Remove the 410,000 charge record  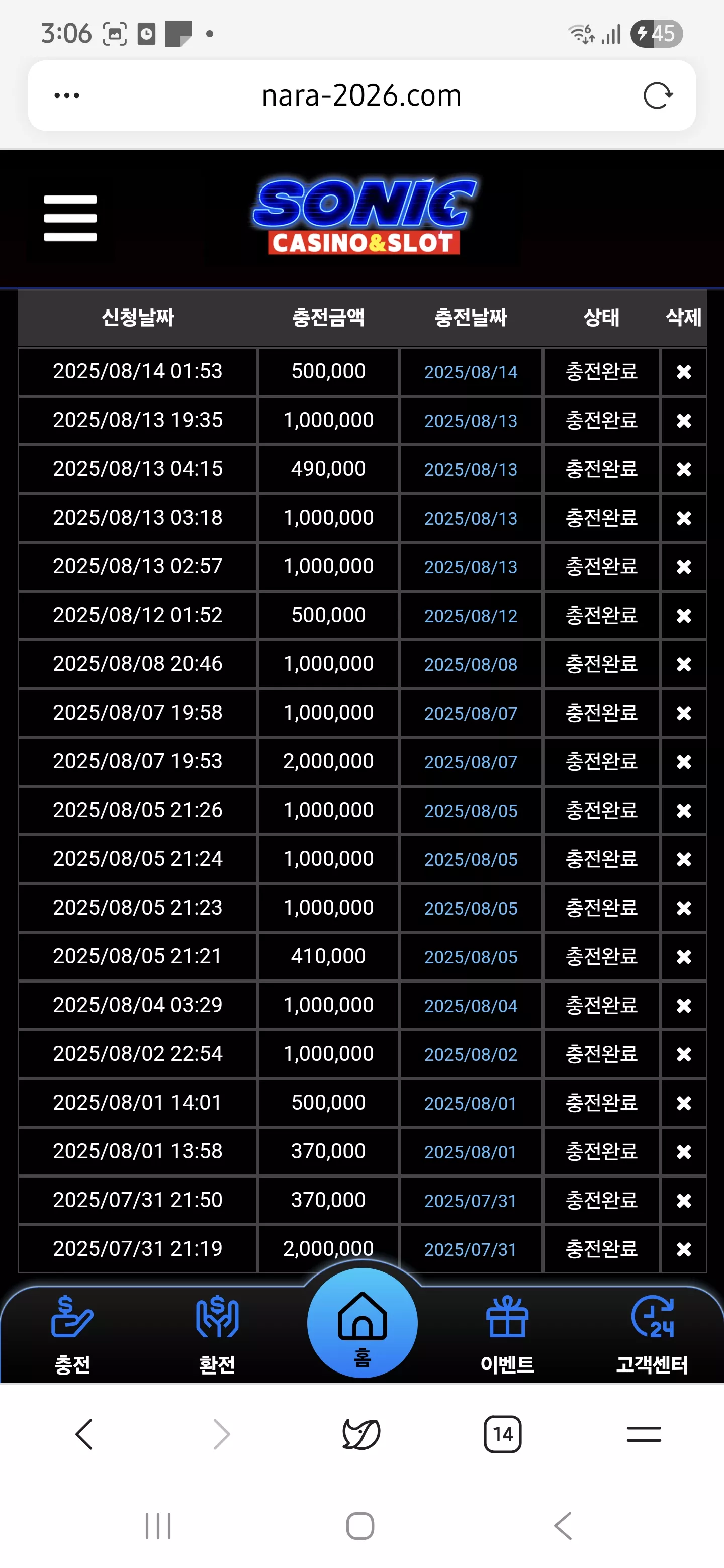[684, 957]
